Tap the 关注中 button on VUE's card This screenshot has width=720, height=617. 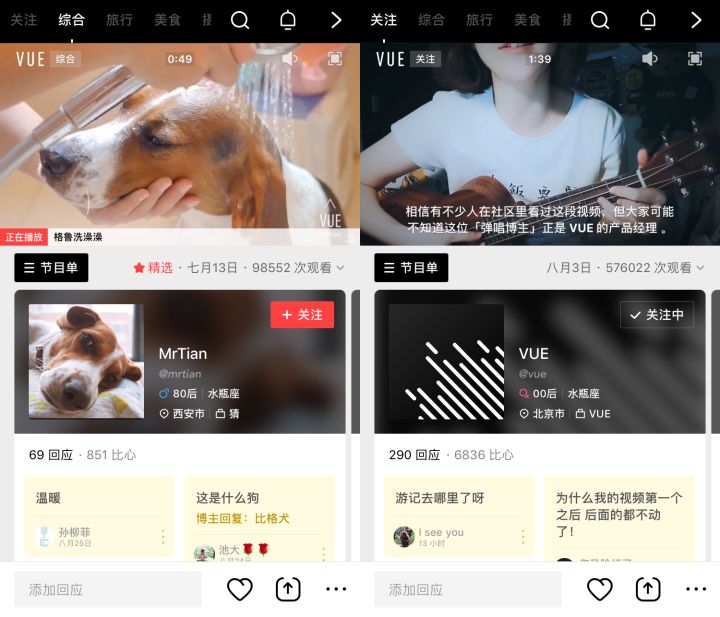(x=656, y=315)
